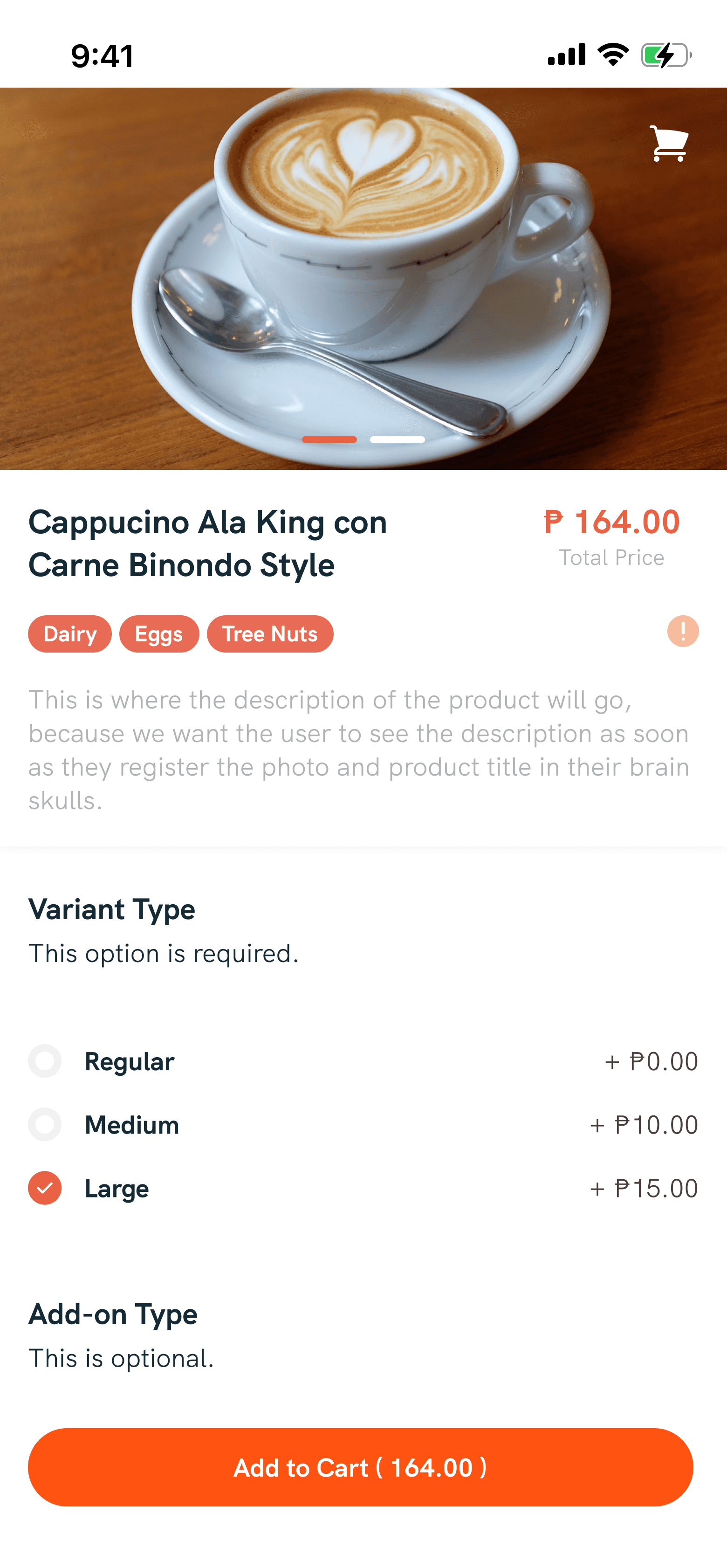Deselect the Large variant

363,1188
